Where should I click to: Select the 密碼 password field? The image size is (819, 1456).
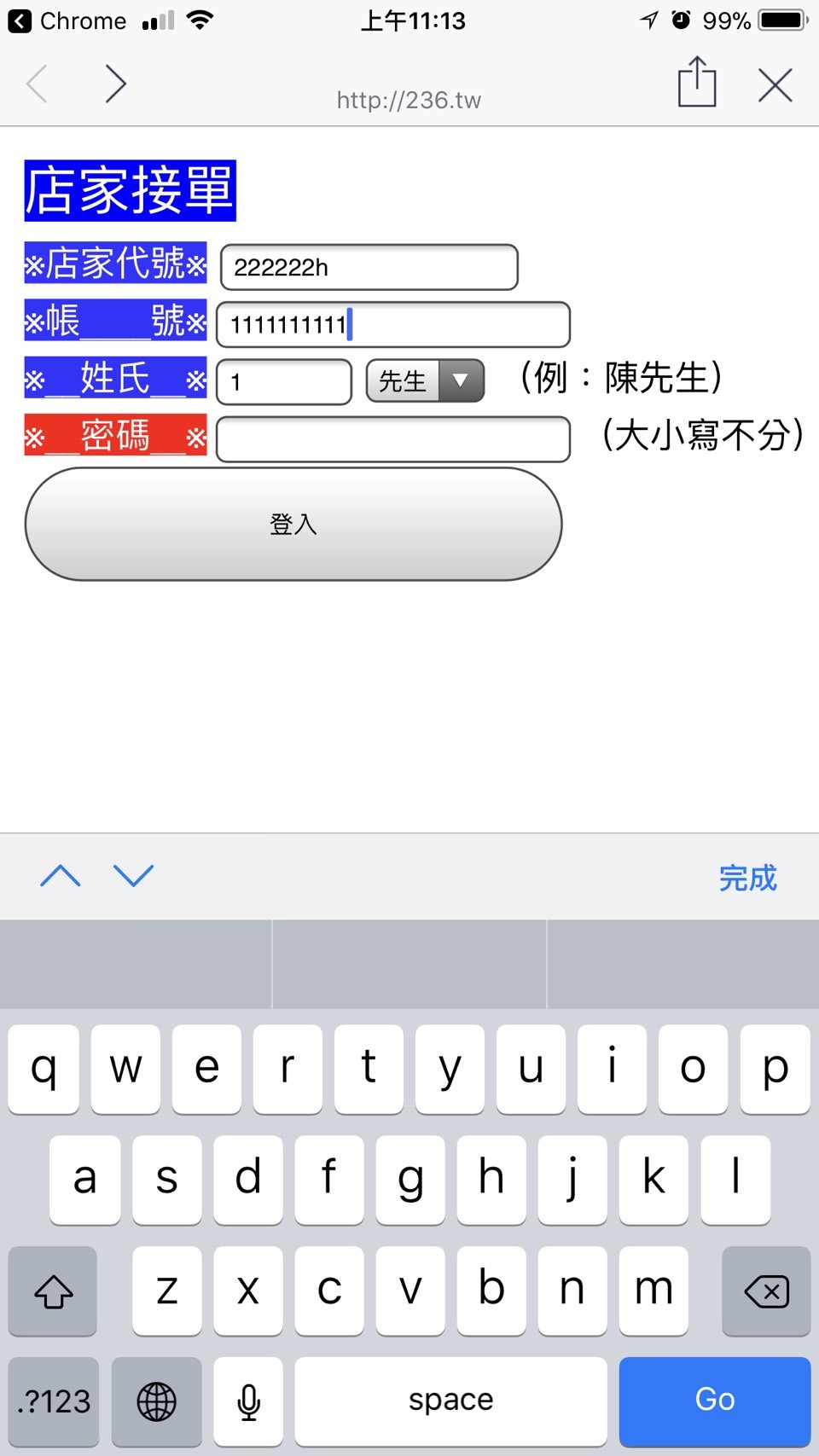392,439
